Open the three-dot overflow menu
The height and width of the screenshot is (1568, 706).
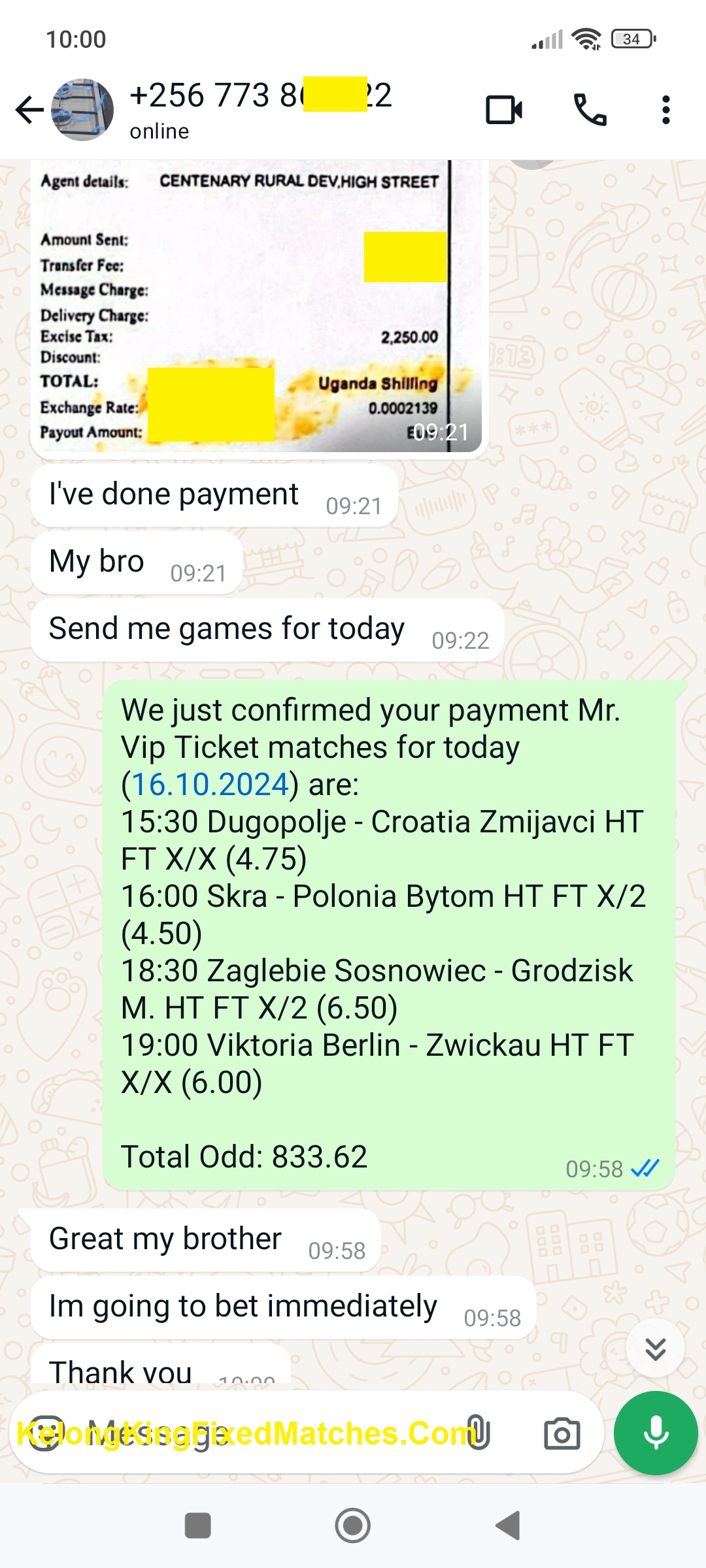[665, 110]
